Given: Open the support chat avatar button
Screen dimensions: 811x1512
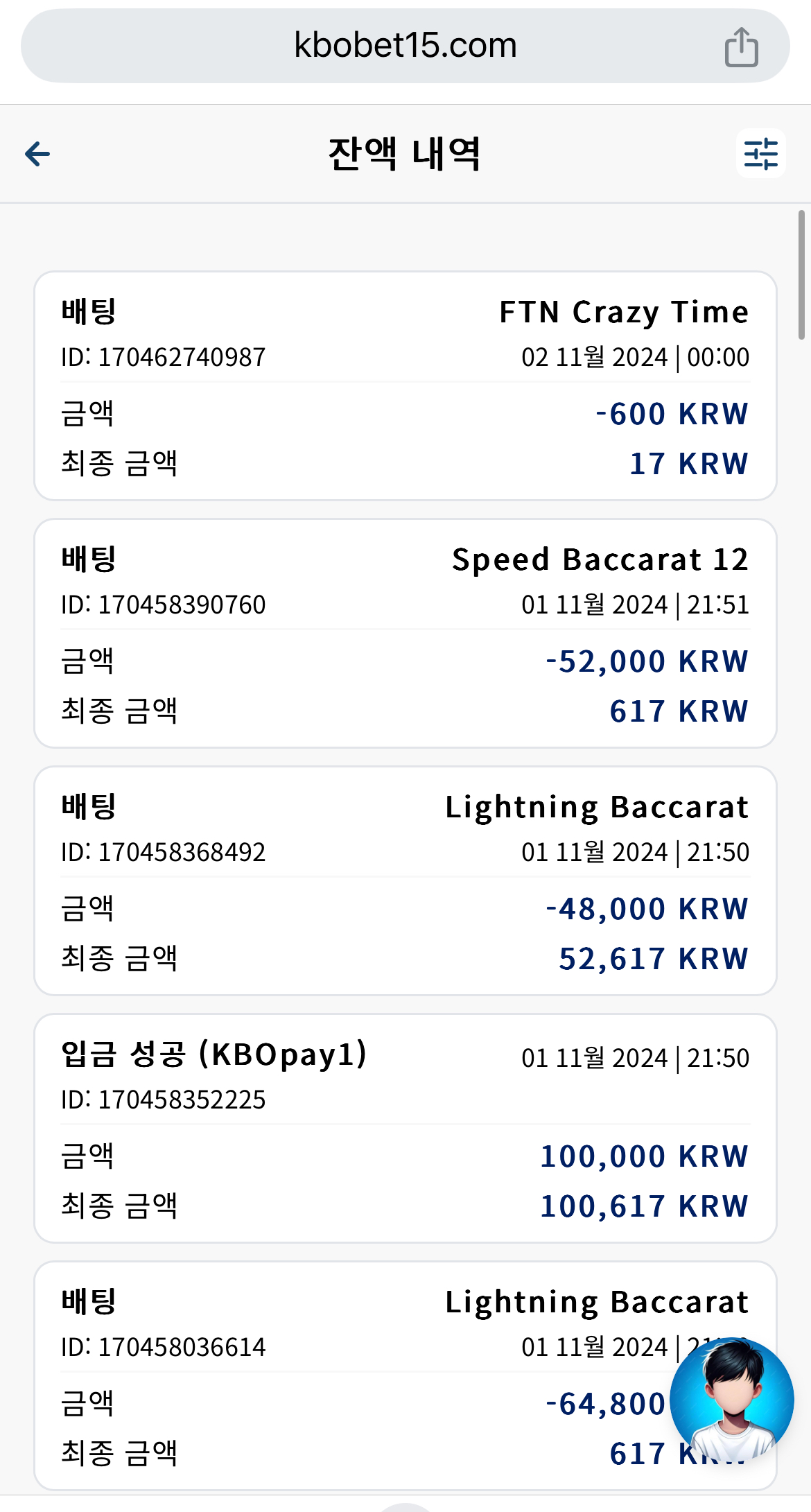Looking at the screenshot, I should [732, 1400].
